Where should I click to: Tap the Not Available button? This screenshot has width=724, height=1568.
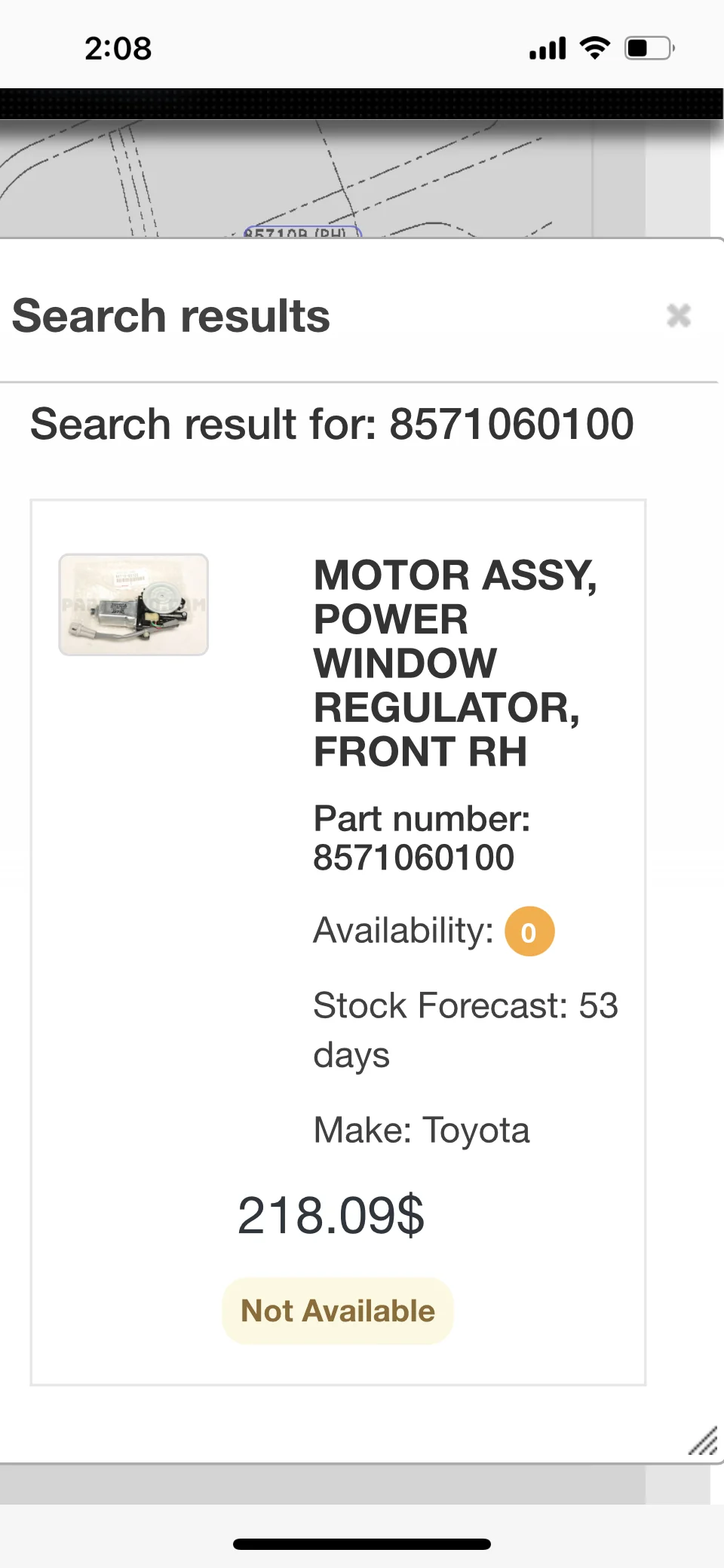[338, 1311]
